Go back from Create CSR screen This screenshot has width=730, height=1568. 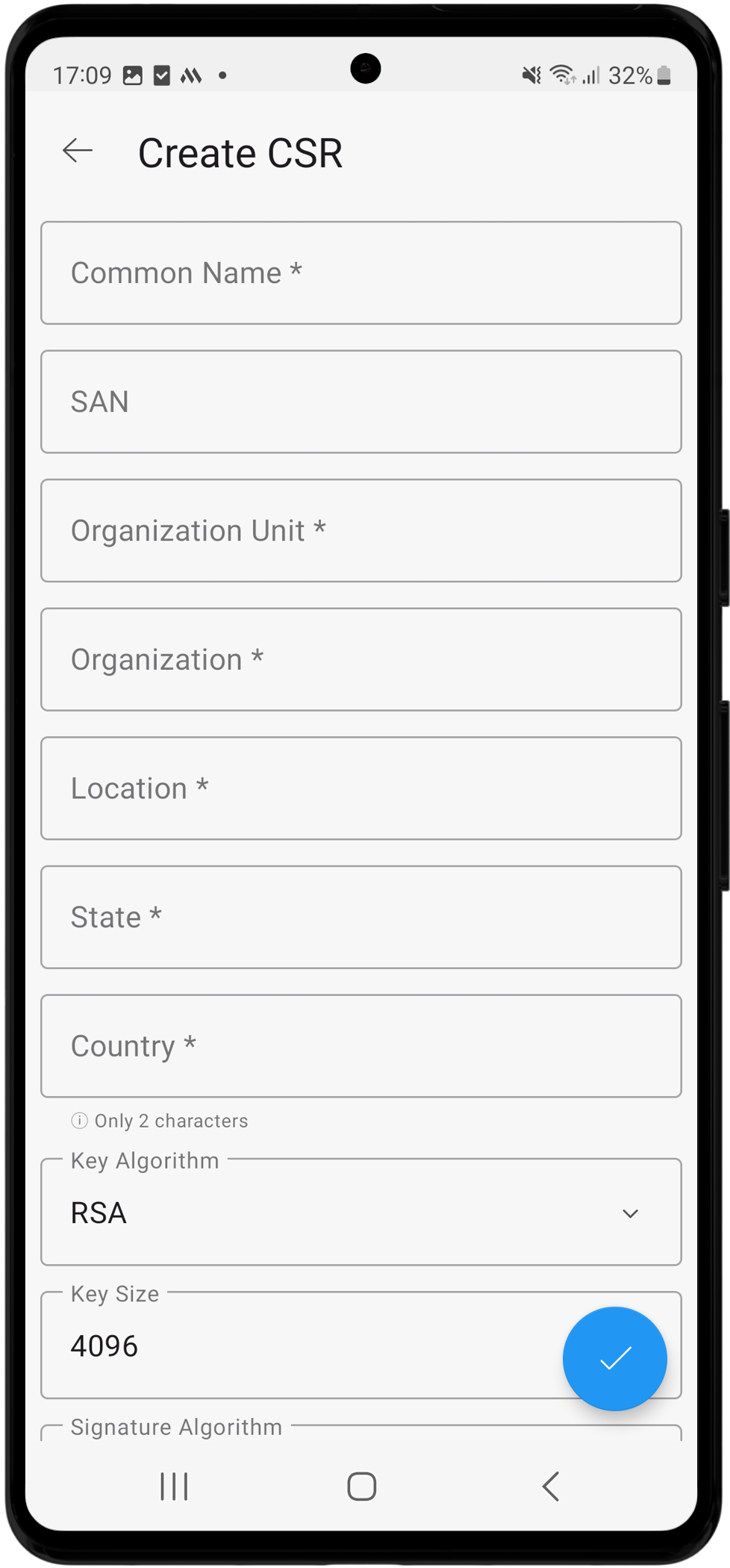tap(78, 152)
